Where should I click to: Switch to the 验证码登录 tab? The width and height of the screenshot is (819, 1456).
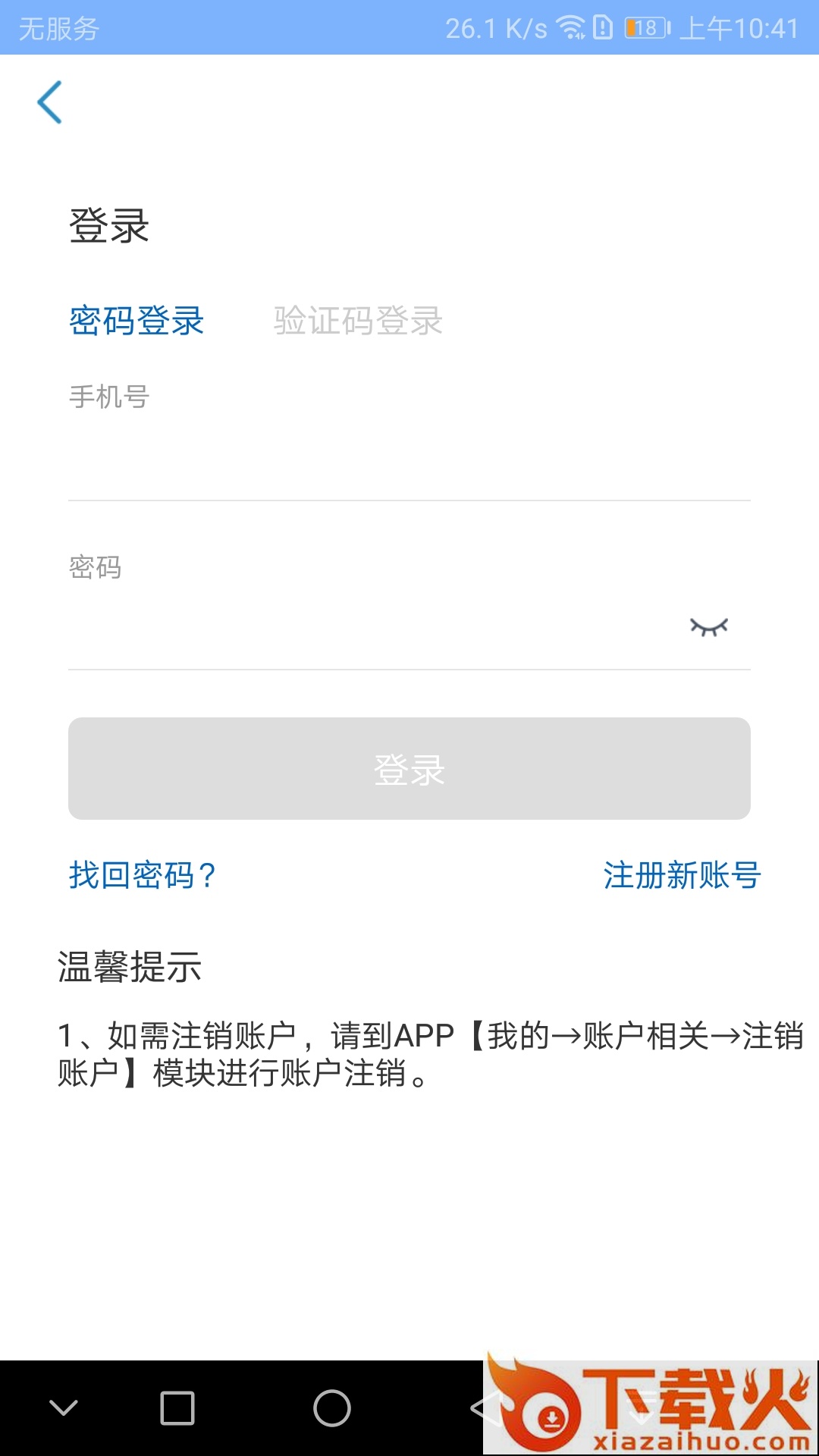[x=358, y=321]
